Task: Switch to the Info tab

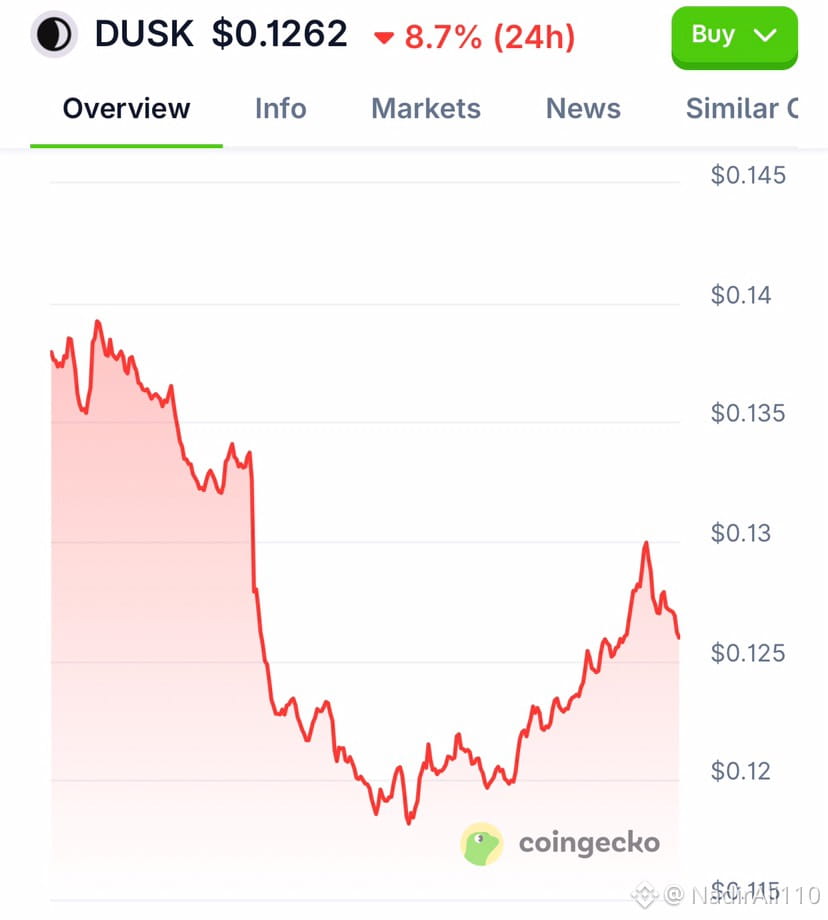Action: point(280,109)
